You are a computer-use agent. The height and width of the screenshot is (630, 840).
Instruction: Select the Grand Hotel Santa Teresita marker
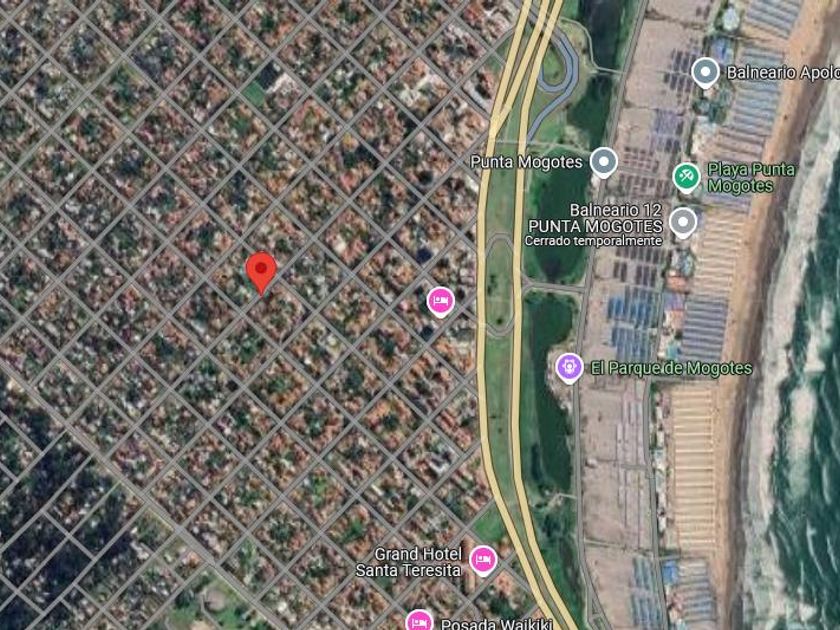(x=483, y=560)
